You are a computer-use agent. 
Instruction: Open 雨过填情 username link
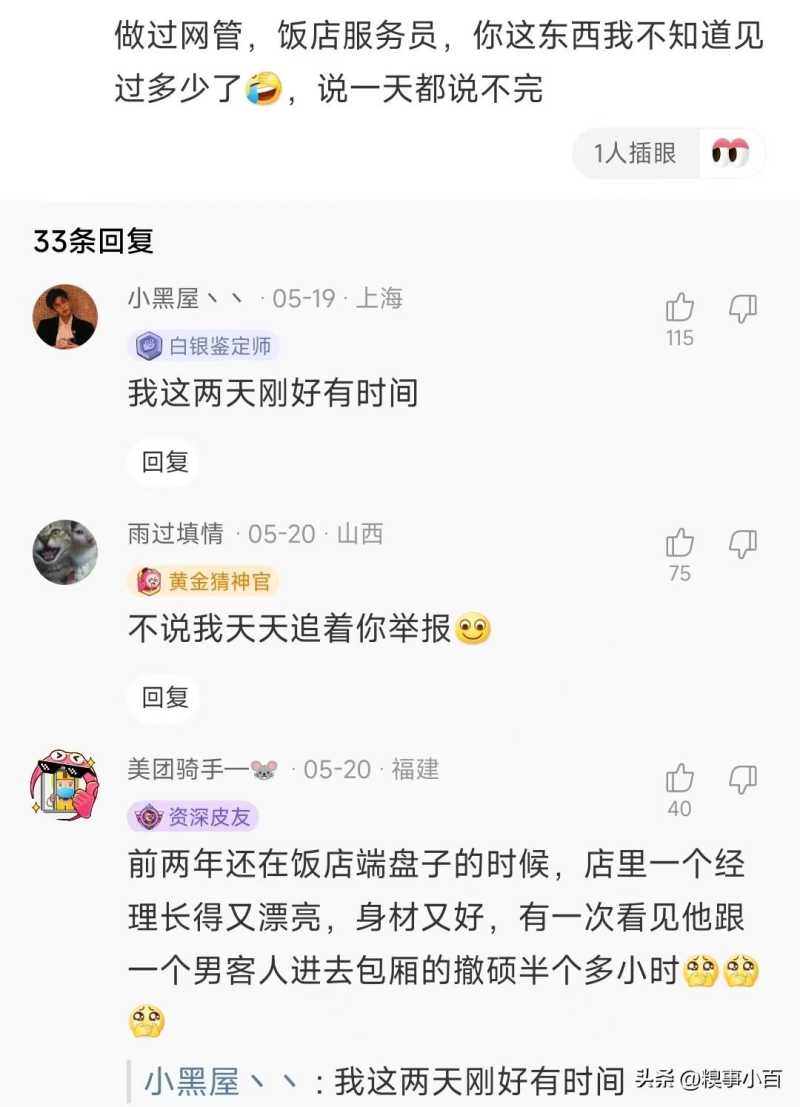click(x=176, y=534)
